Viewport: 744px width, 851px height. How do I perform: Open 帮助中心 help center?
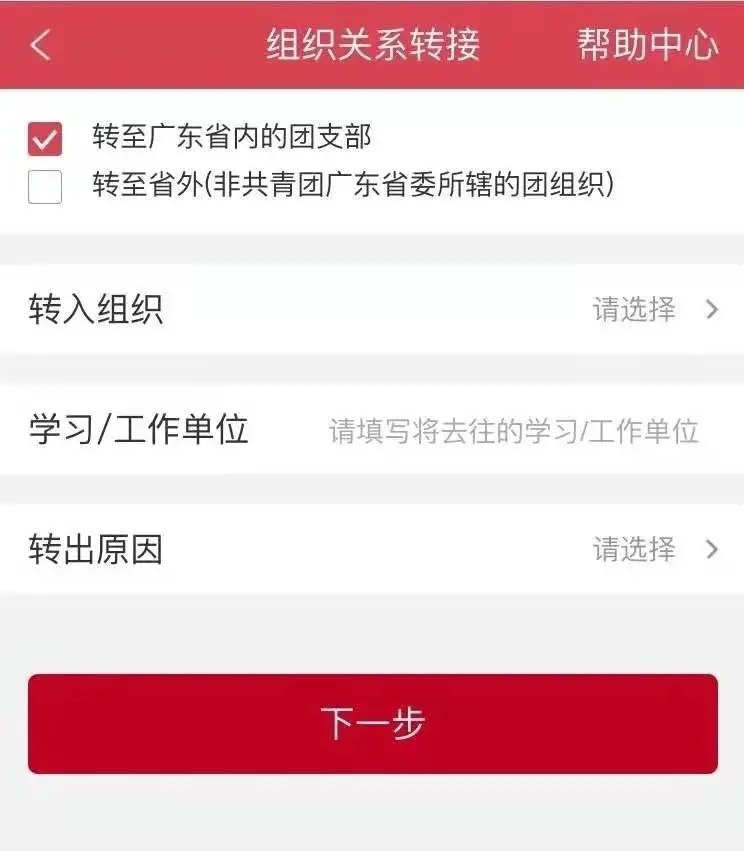click(x=647, y=45)
